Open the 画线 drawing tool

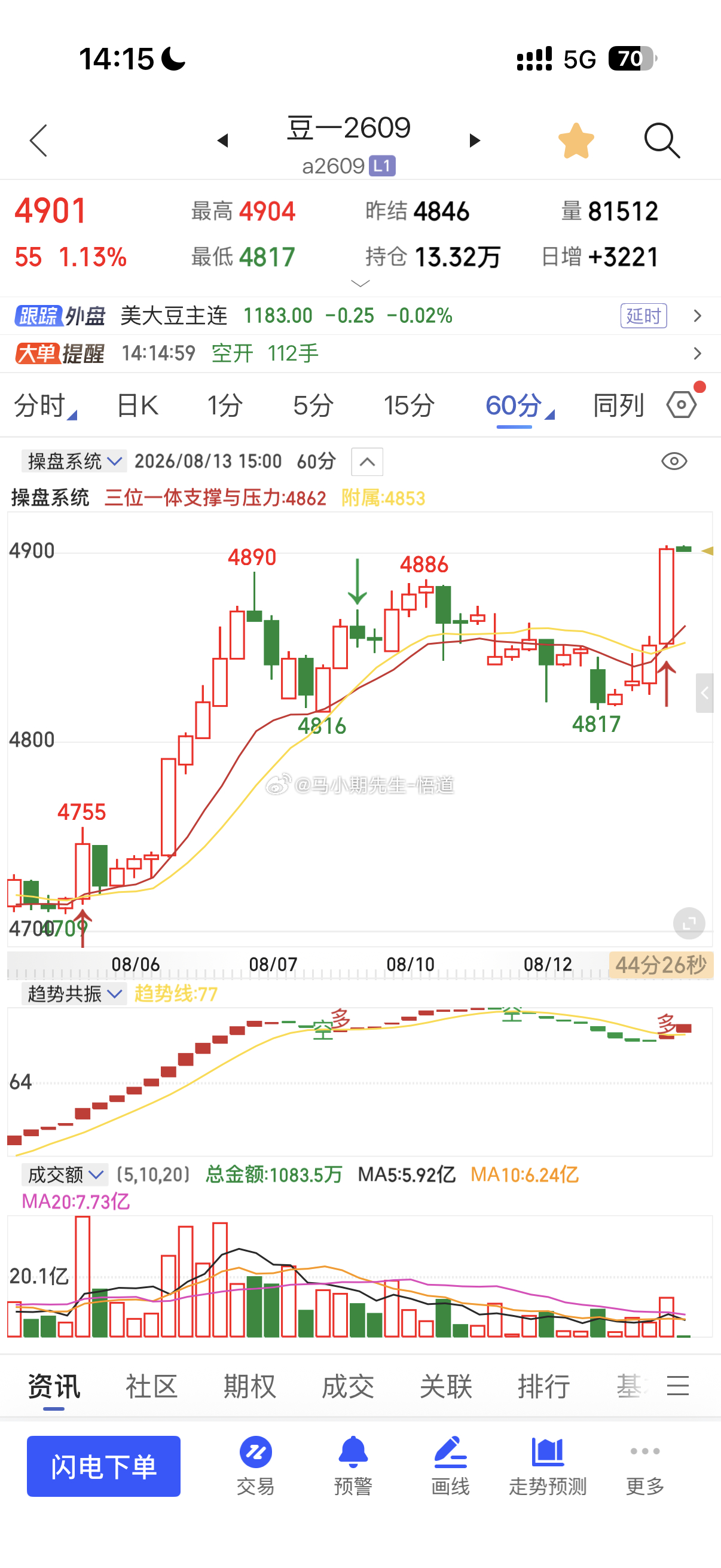coord(450,1466)
